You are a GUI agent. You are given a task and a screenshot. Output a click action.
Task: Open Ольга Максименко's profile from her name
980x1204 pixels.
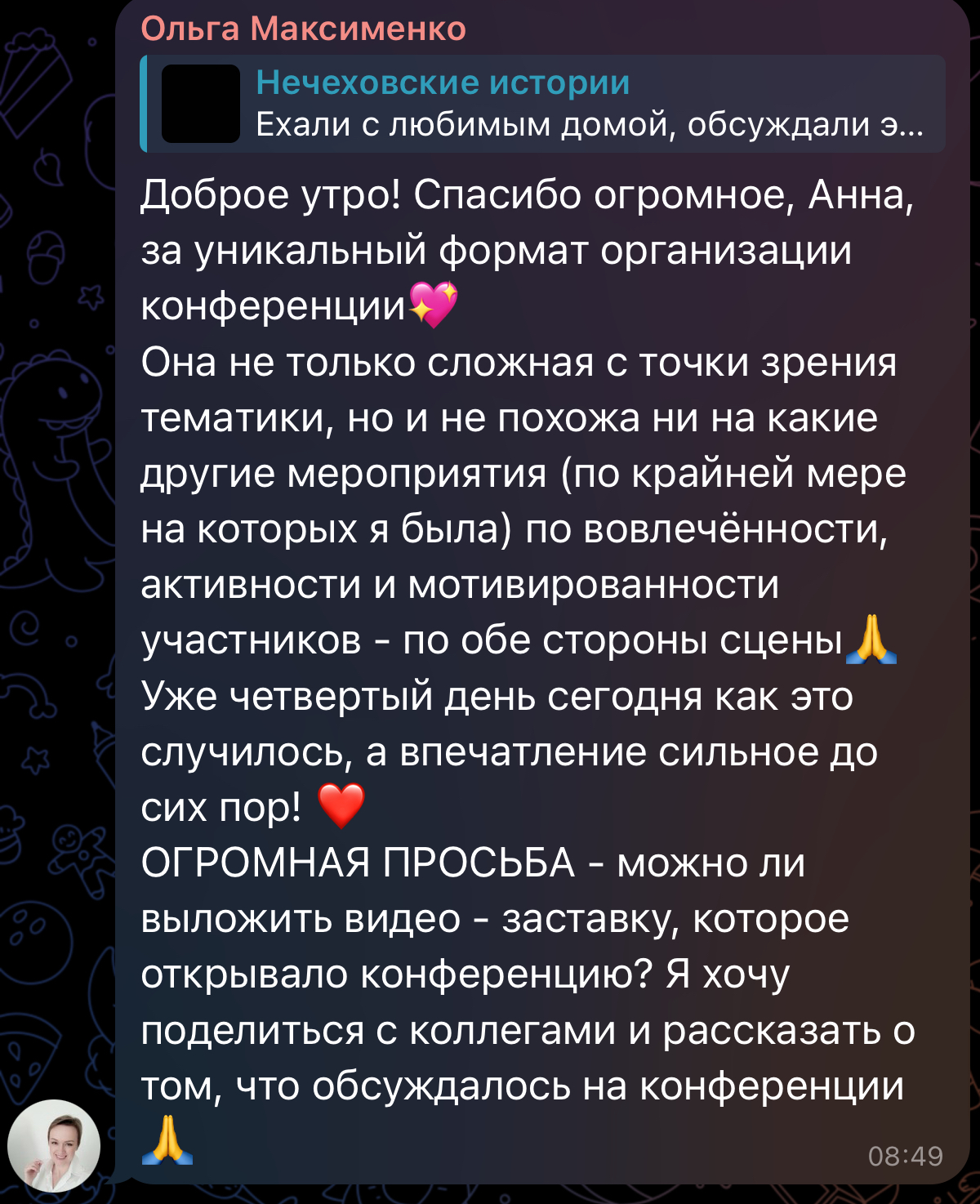[303, 29]
